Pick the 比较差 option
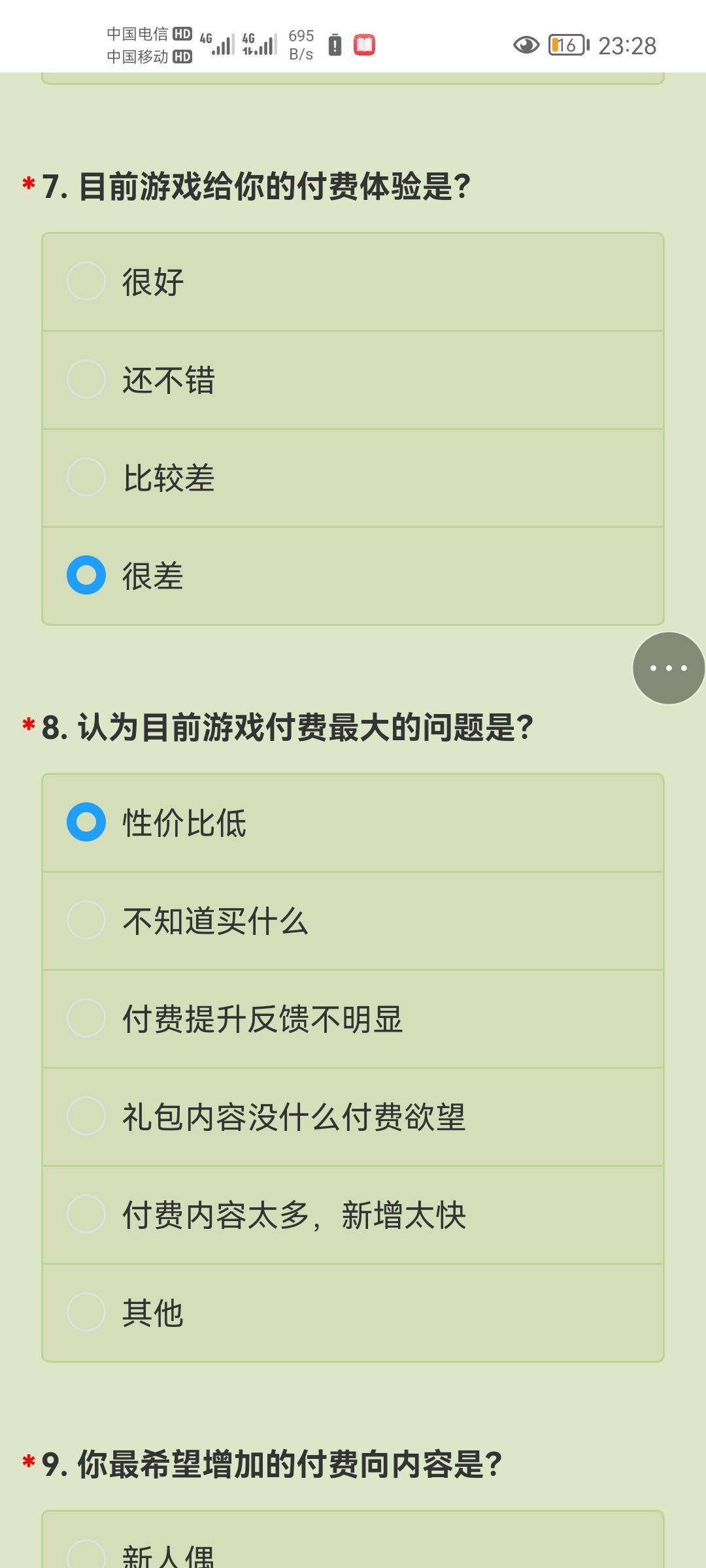The height and width of the screenshot is (1568, 706). (x=353, y=478)
